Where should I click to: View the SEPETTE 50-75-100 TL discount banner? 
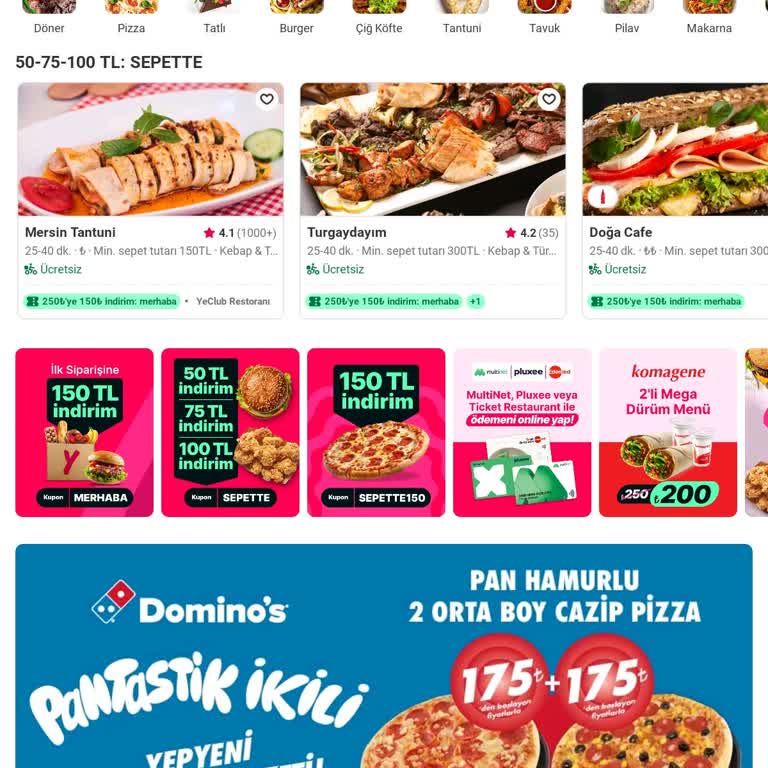click(x=230, y=432)
